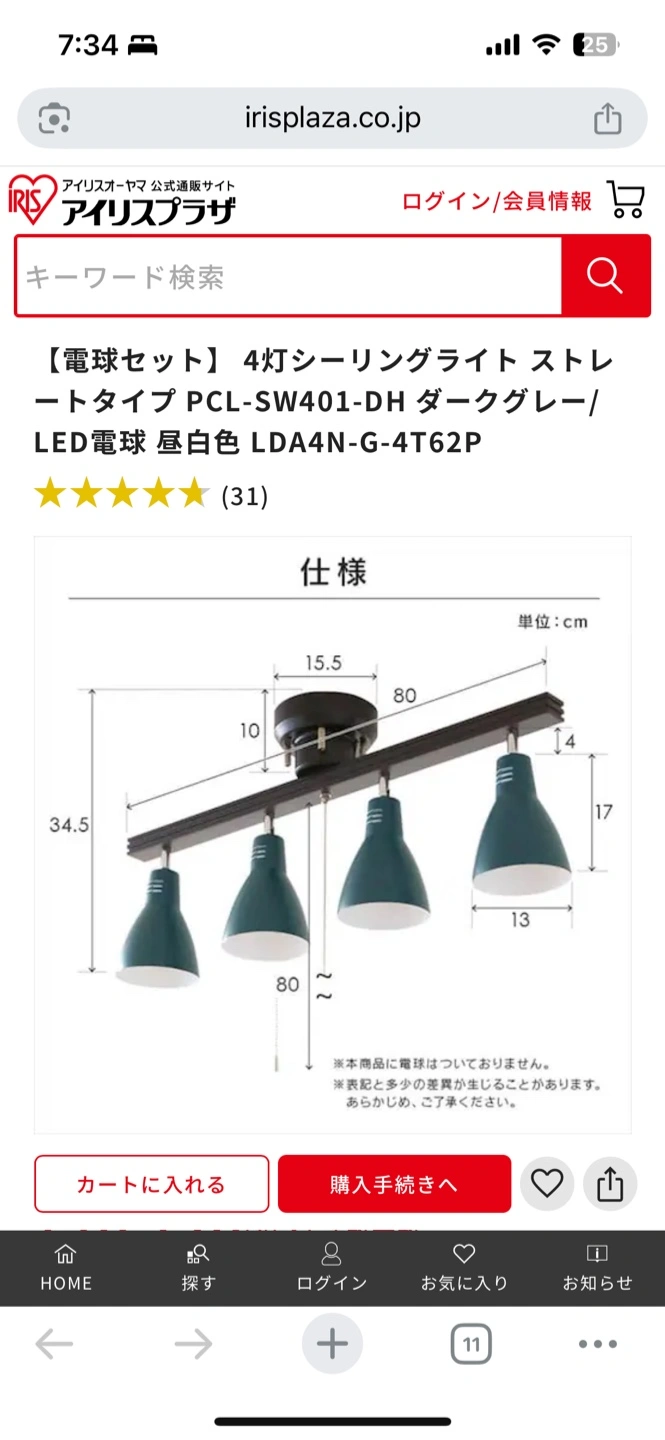Switch to お気に入り tab

[x=464, y=1268]
